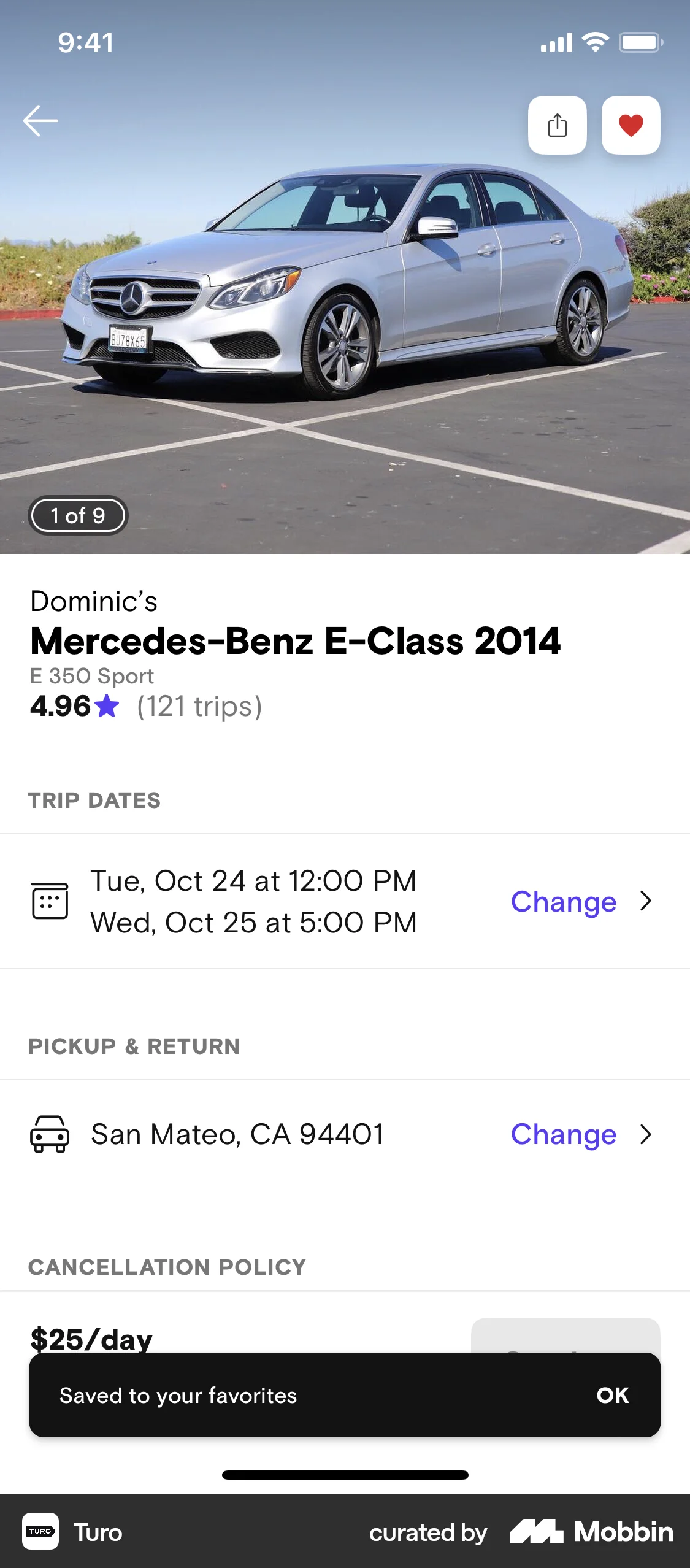Open the '1 of 9' photo gallery counter
The height and width of the screenshot is (1568, 690).
pyautogui.click(x=78, y=515)
